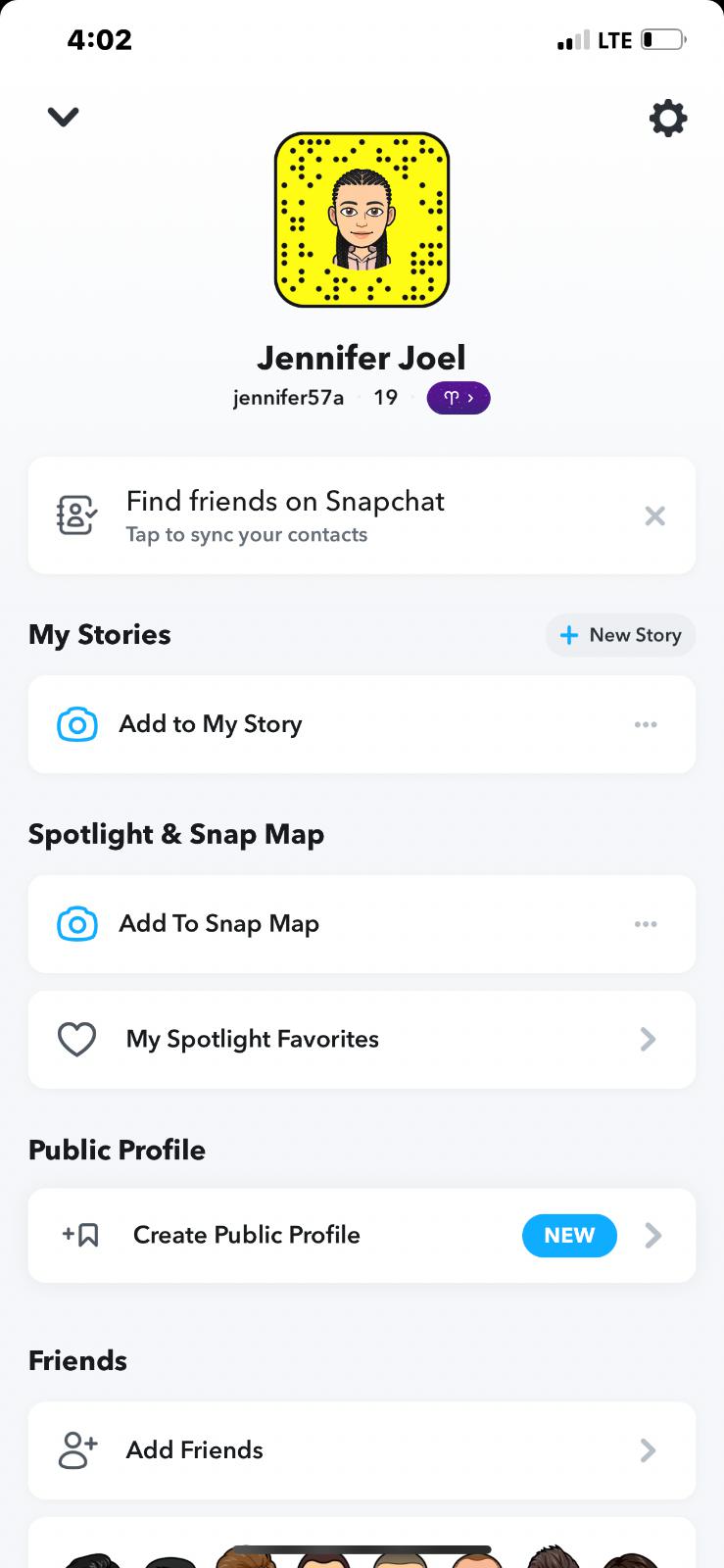Choose Add To Snap Map
Image resolution: width=724 pixels, height=1568 pixels.
[218, 924]
